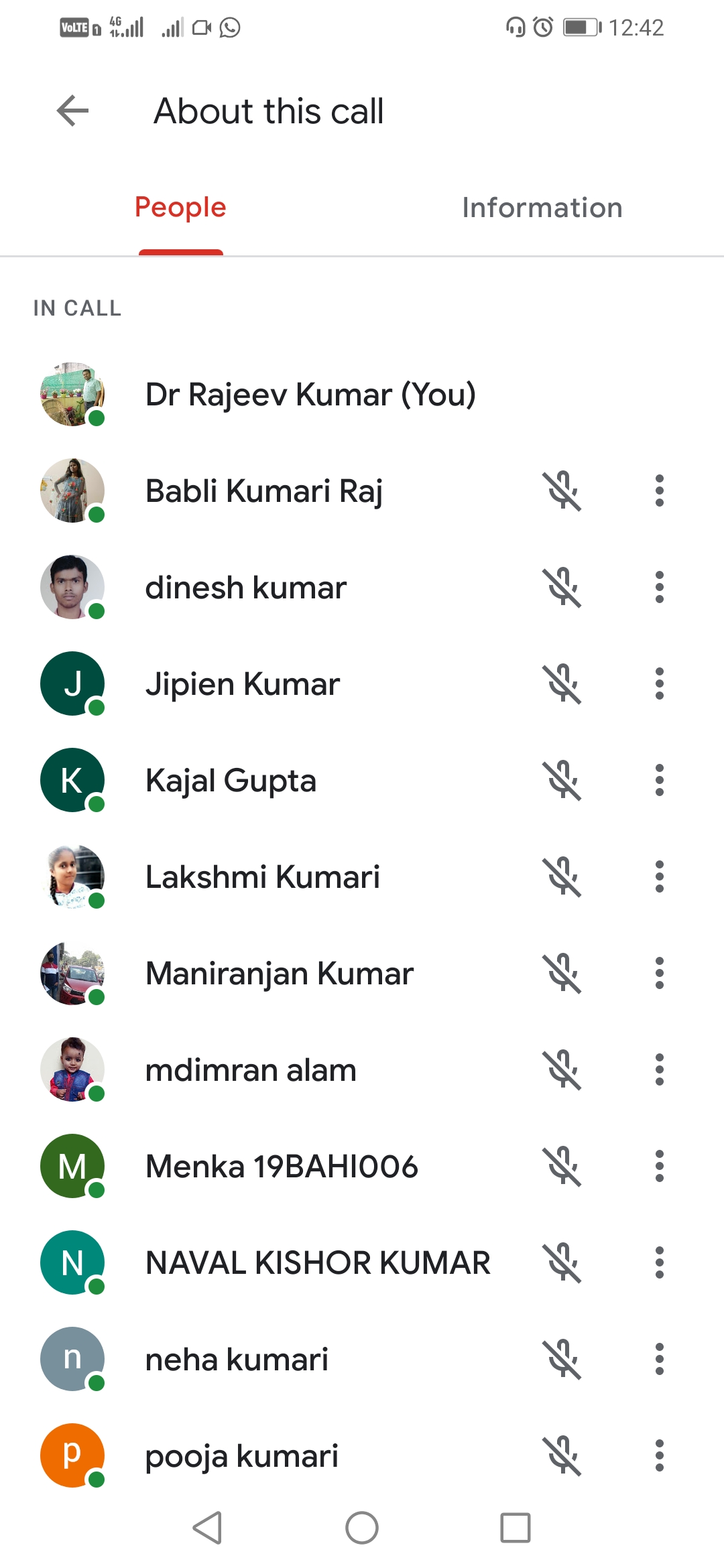
Task: Tap the system home button
Action: (362, 1528)
